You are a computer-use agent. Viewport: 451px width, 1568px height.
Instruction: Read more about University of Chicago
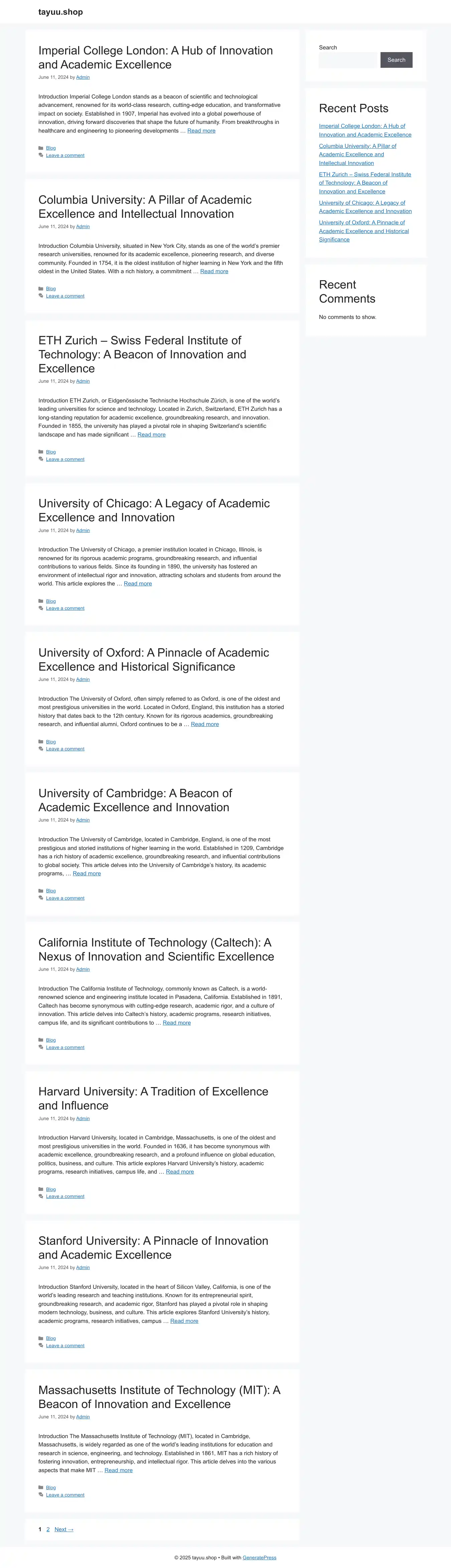(138, 584)
